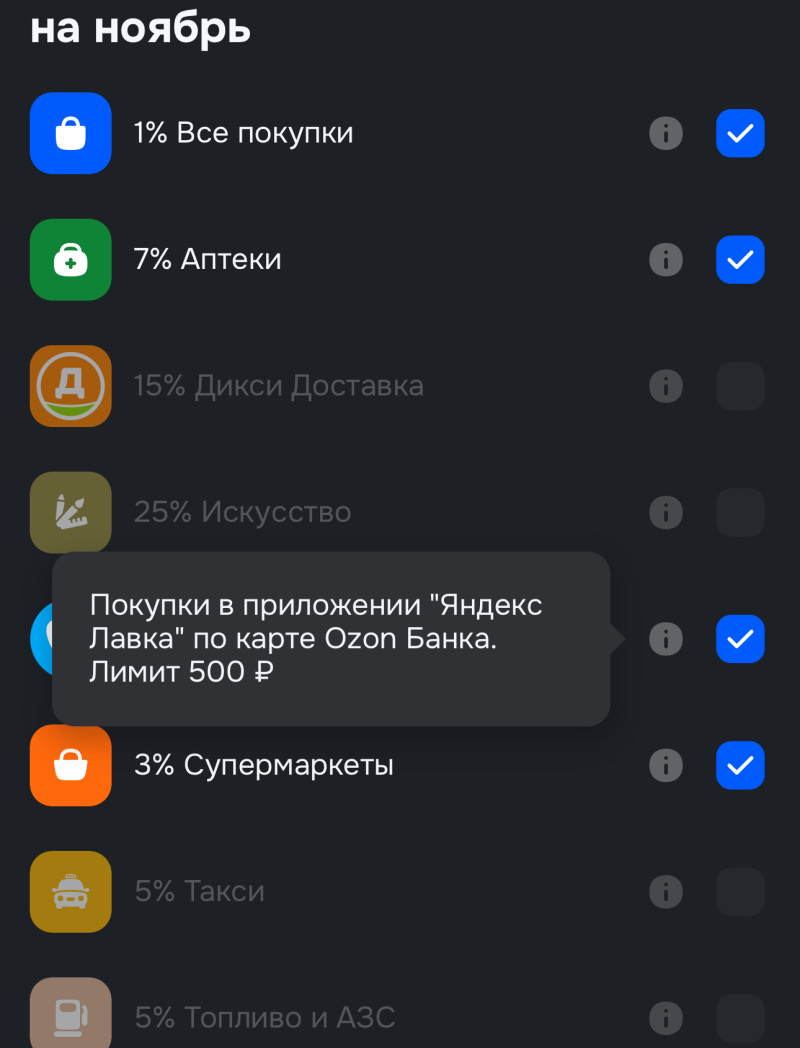Show info for 1% Все покупки
Viewport: 800px width, 1048px height.
coord(666,134)
